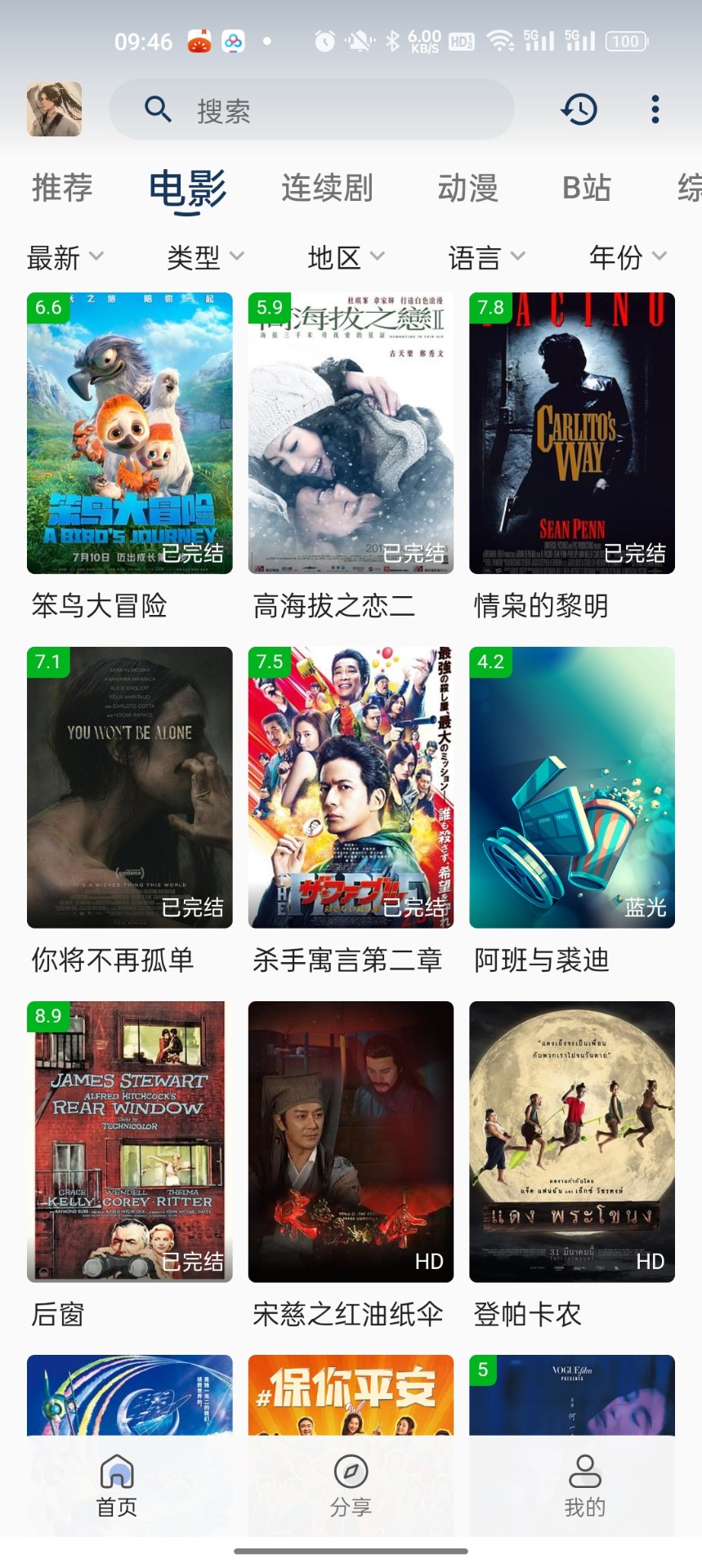Expand the 类型 filter dropdown
The width and height of the screenshot is (702, 1568).
205,258
